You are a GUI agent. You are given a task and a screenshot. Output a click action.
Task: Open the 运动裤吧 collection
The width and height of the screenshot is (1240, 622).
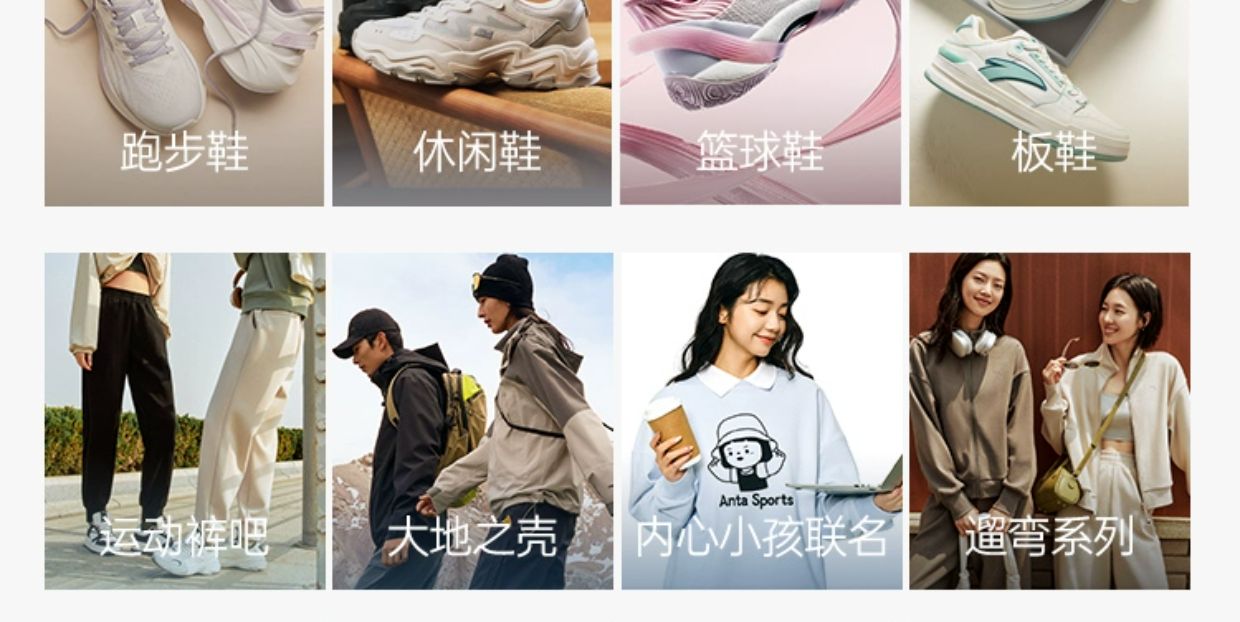[184, 421]
